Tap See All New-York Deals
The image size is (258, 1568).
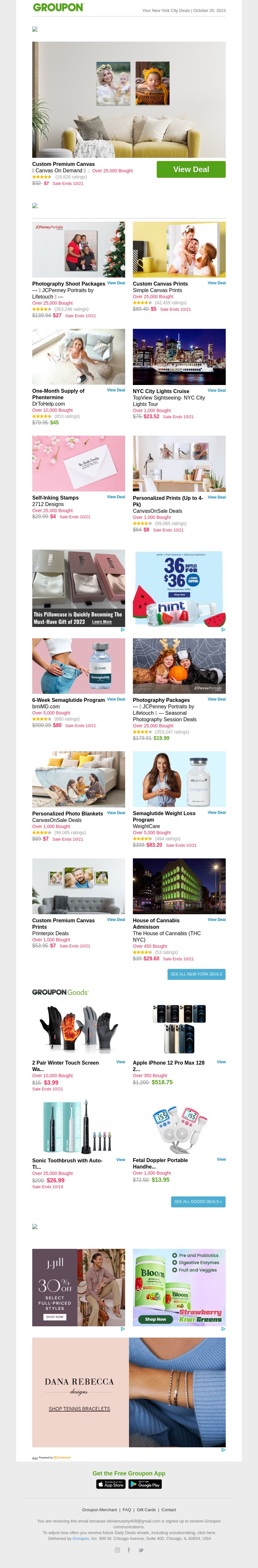click(196, 974)
